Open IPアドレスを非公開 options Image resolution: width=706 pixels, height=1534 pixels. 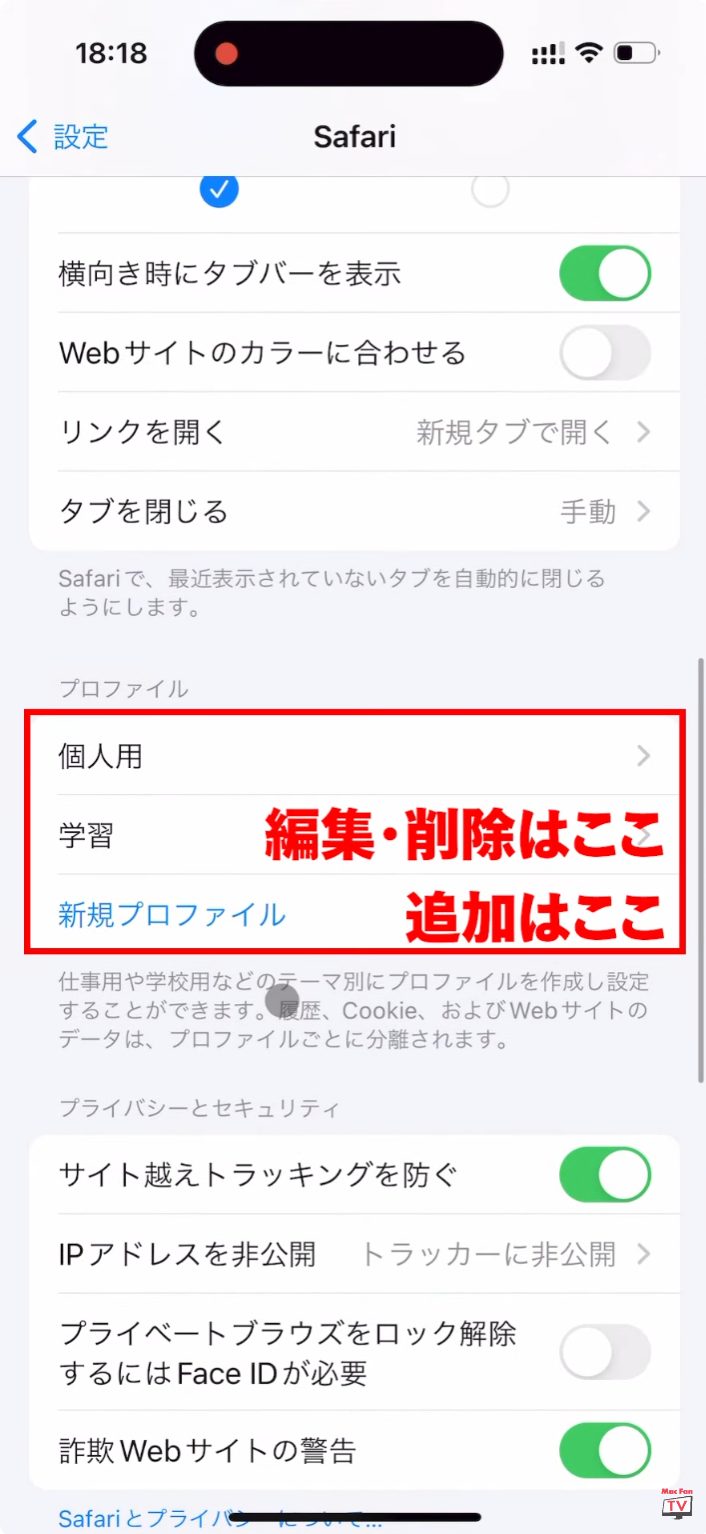point(354,1253)
